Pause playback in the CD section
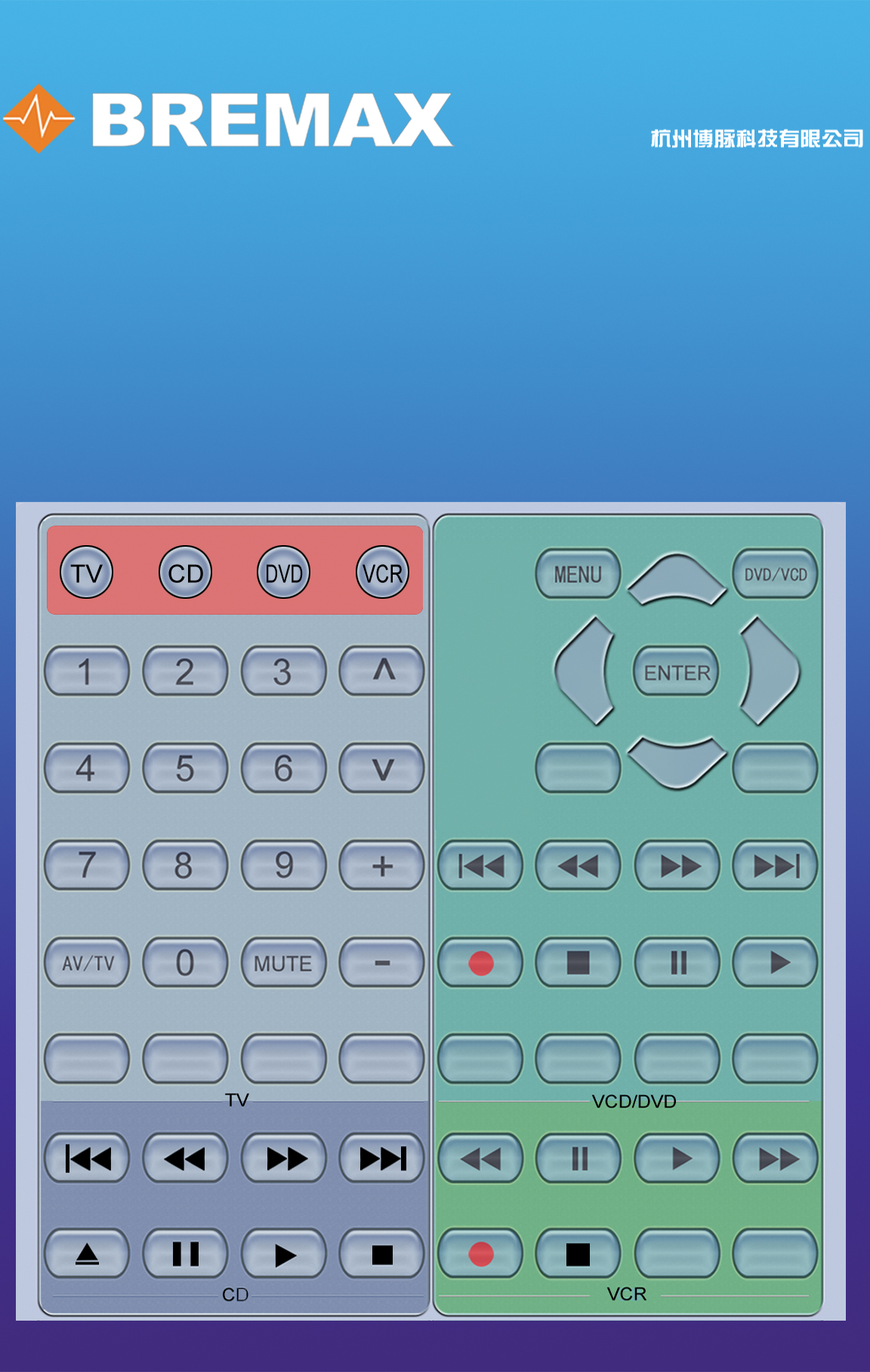The image size is (870, 1372). click(x=185, y=1254)
